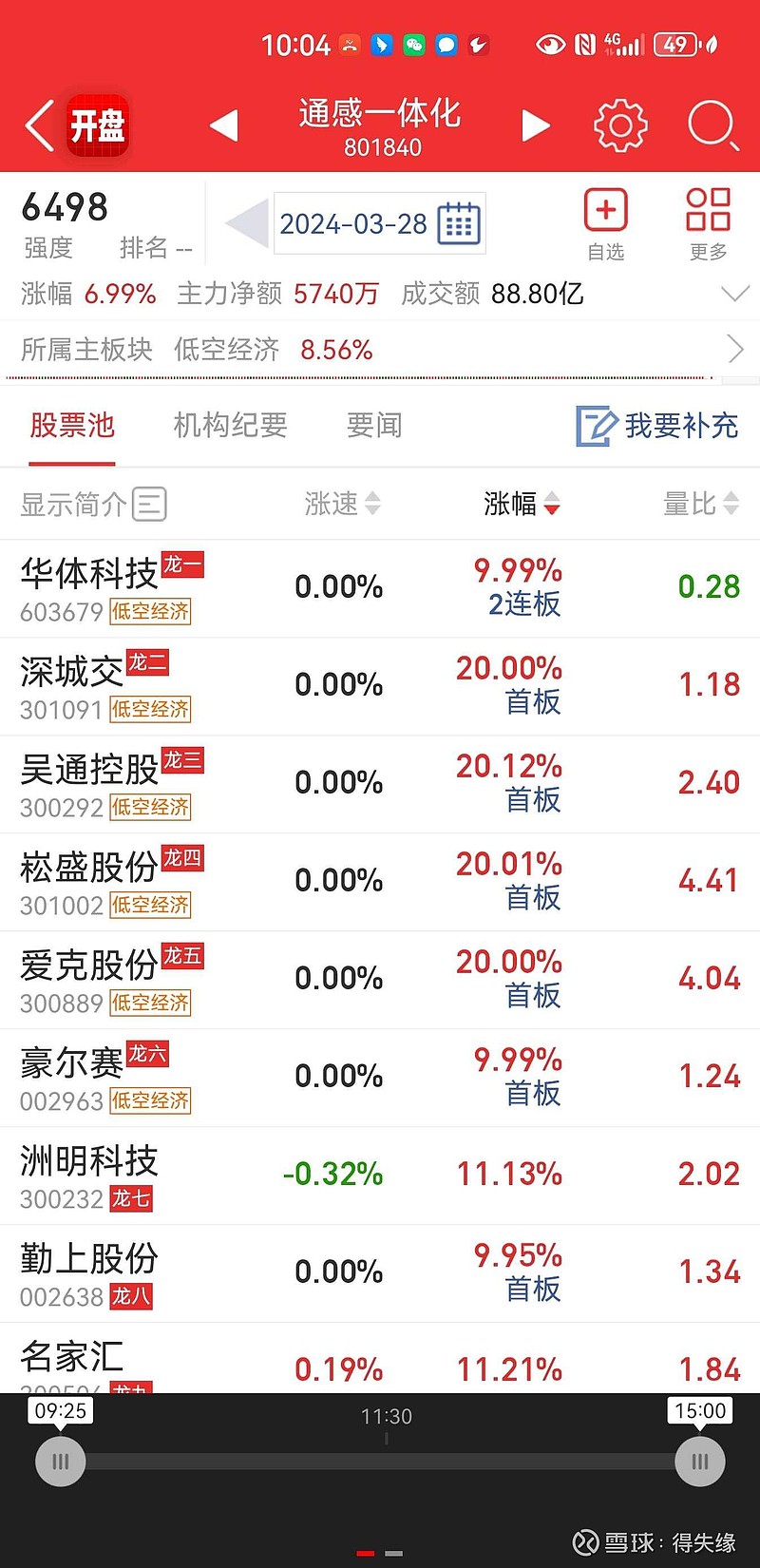Open the 更多 grid icon
This screenshot has width=760, height=1568.
point(708,214)
